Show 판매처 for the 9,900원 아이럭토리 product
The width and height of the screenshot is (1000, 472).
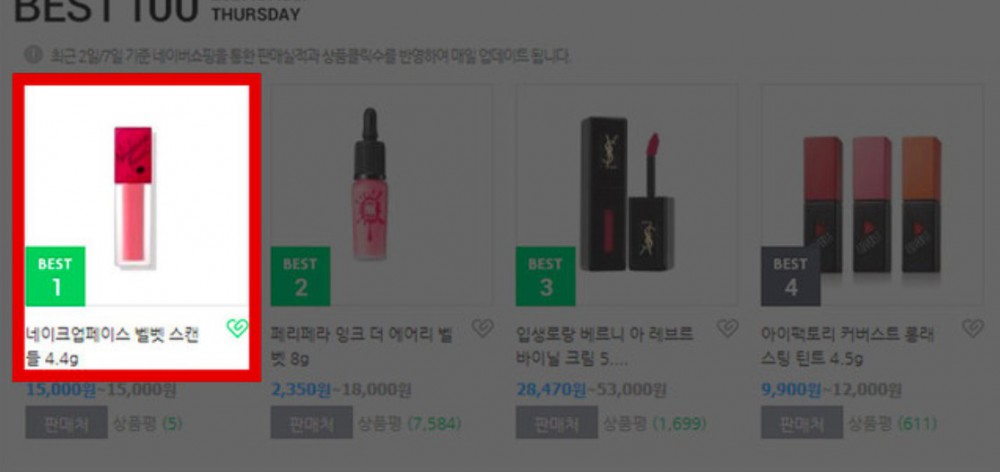point(801,423)
